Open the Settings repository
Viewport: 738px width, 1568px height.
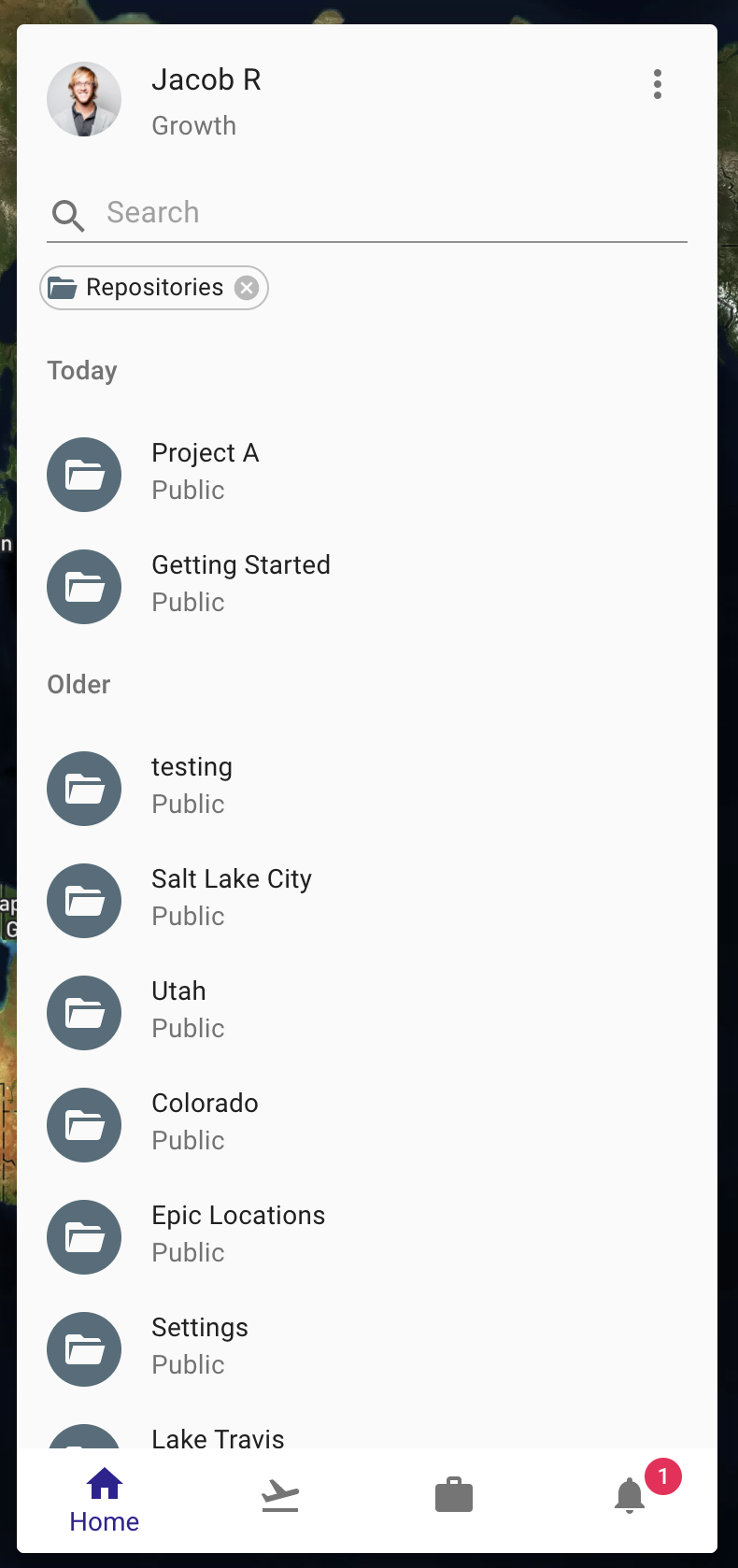pyautogui.click(x=367, y=1349)
